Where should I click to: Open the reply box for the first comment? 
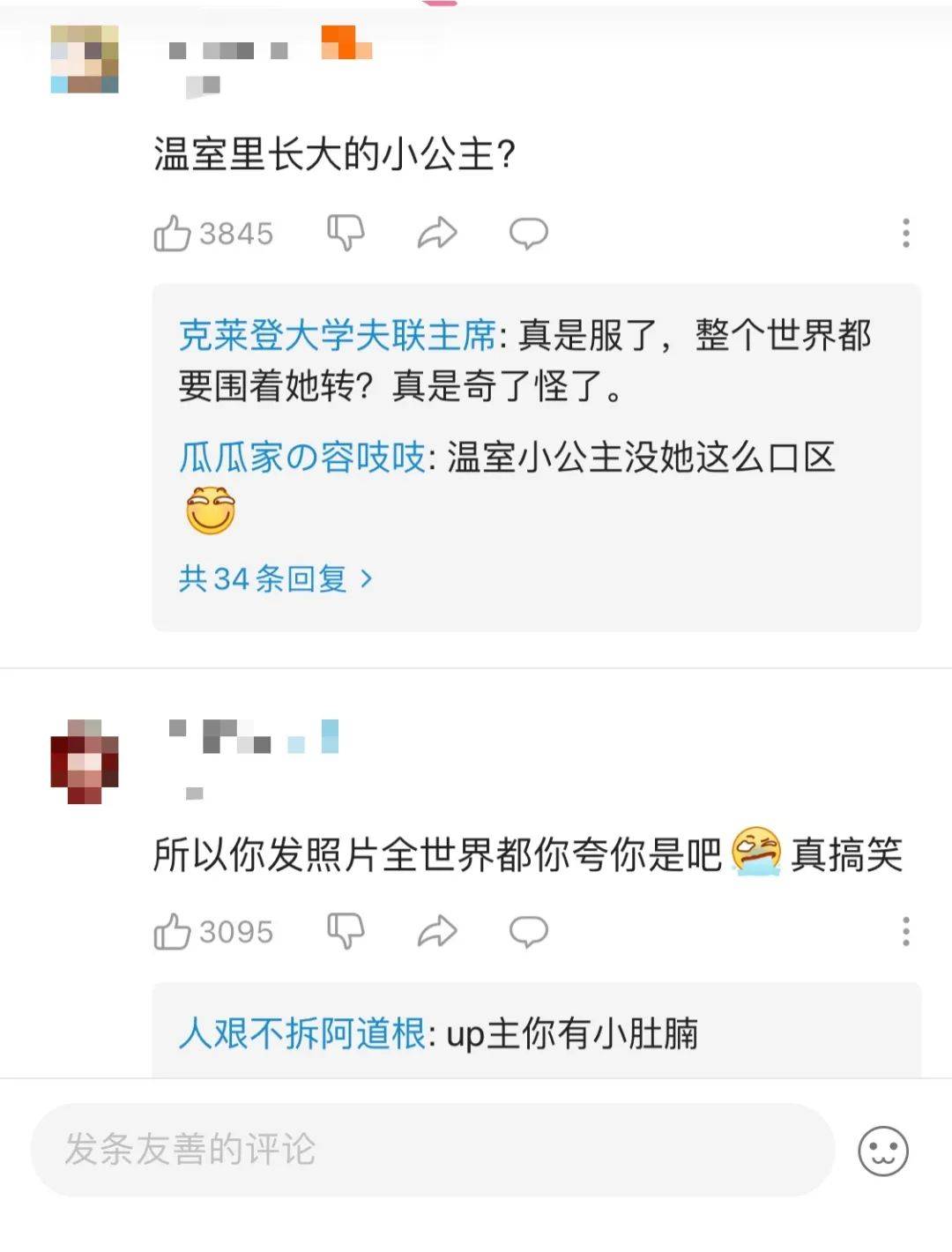point(527,232)
